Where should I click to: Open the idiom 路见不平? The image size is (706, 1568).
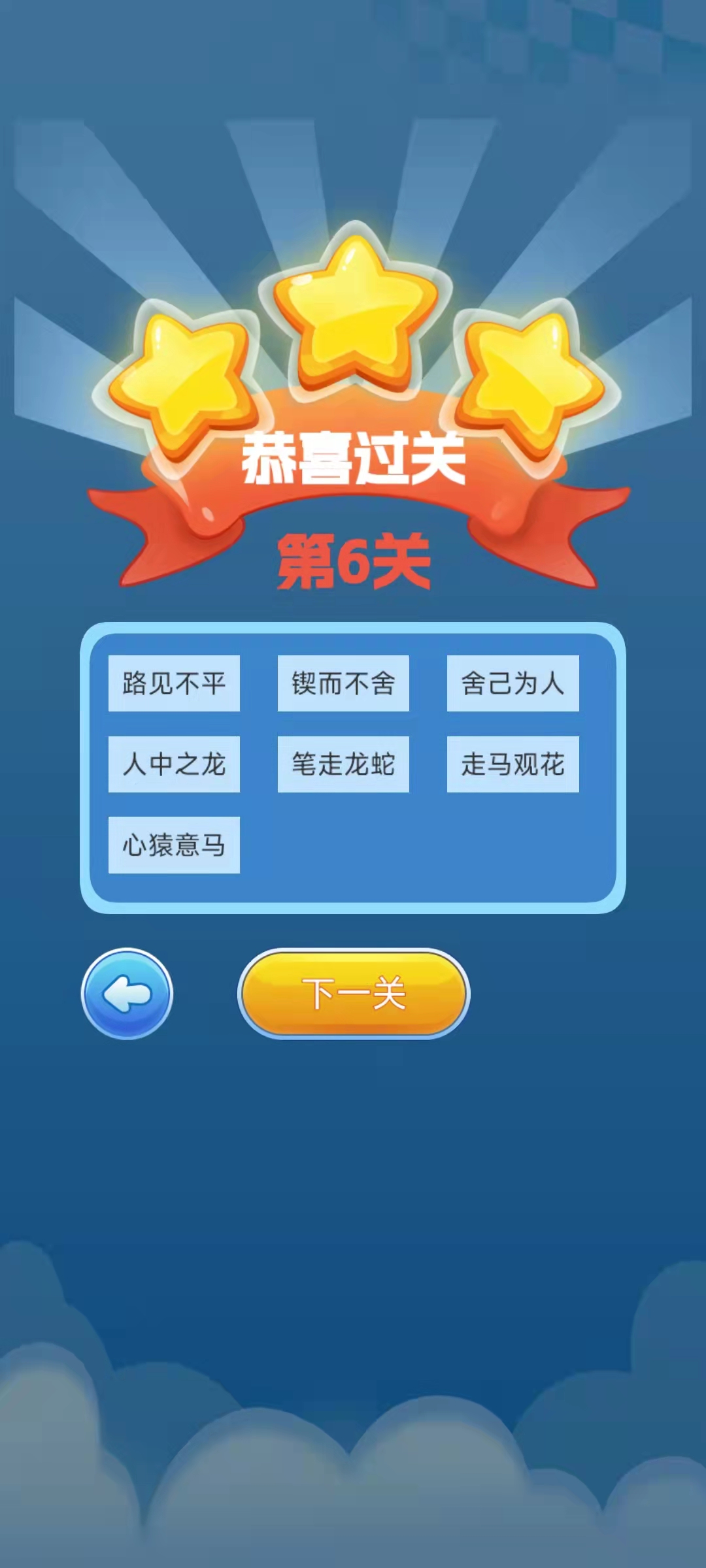[x=174, y=683]
